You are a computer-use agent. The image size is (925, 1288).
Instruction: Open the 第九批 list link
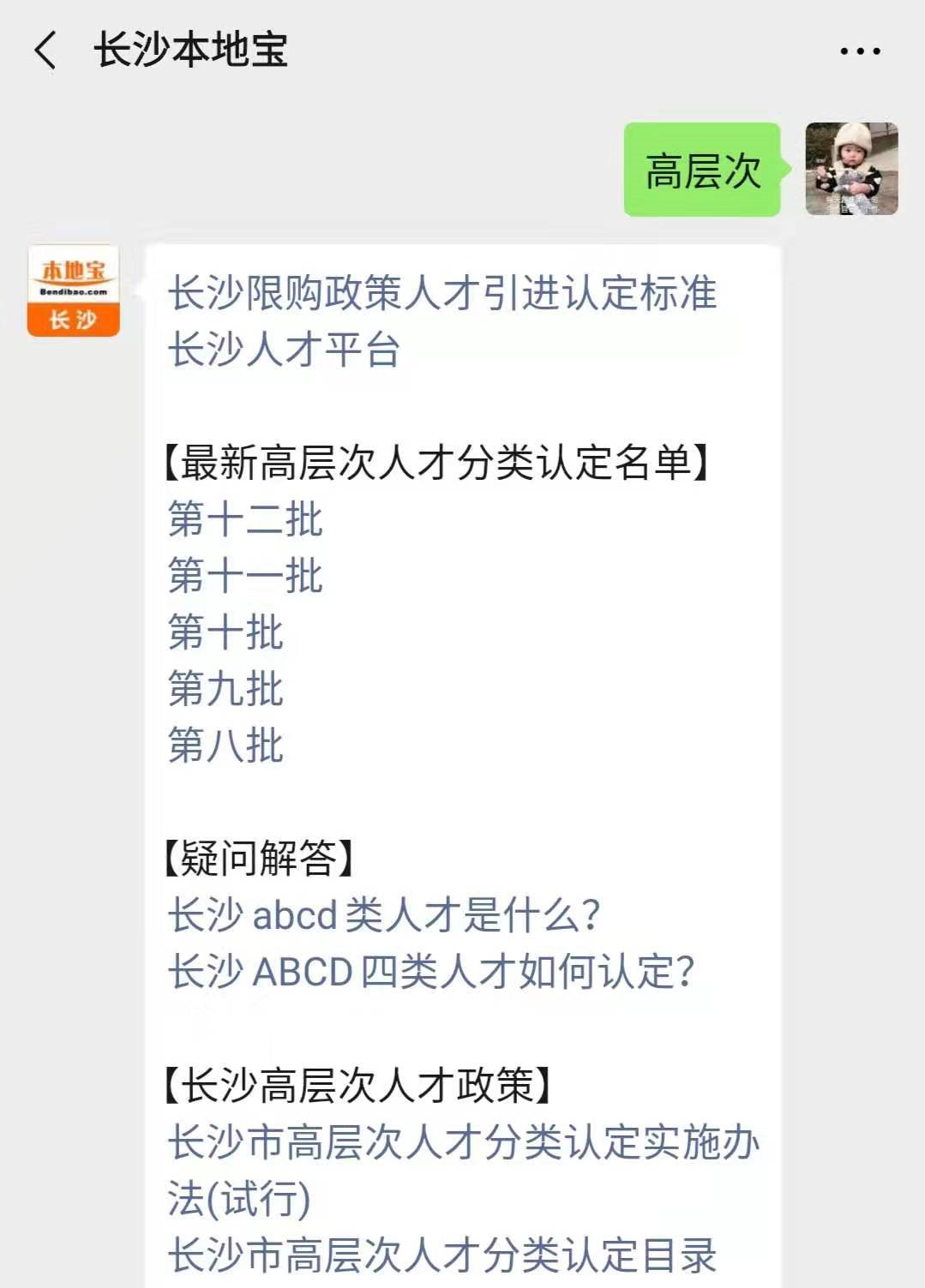coord(225,689)
